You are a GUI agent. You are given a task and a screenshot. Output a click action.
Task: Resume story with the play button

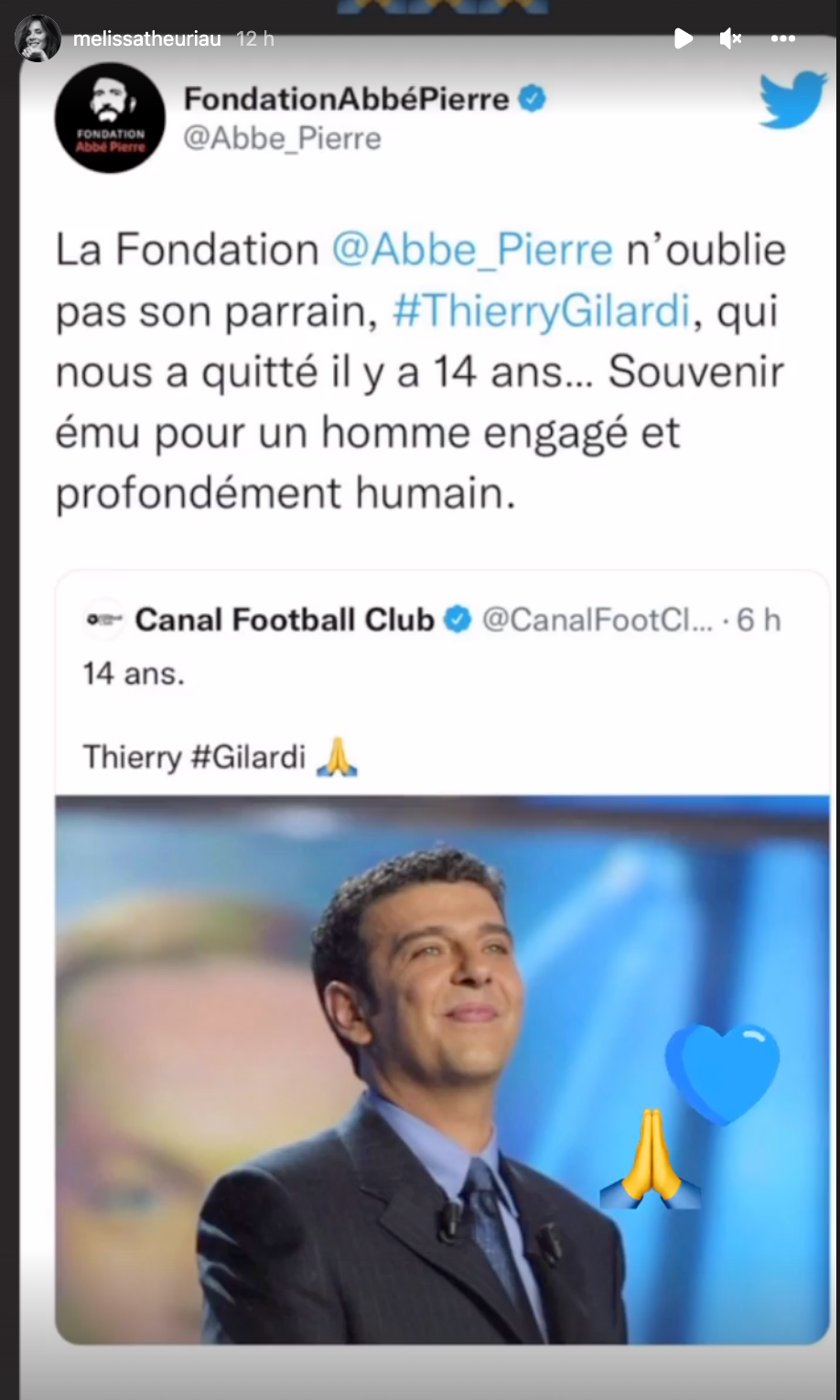[683, 38]
